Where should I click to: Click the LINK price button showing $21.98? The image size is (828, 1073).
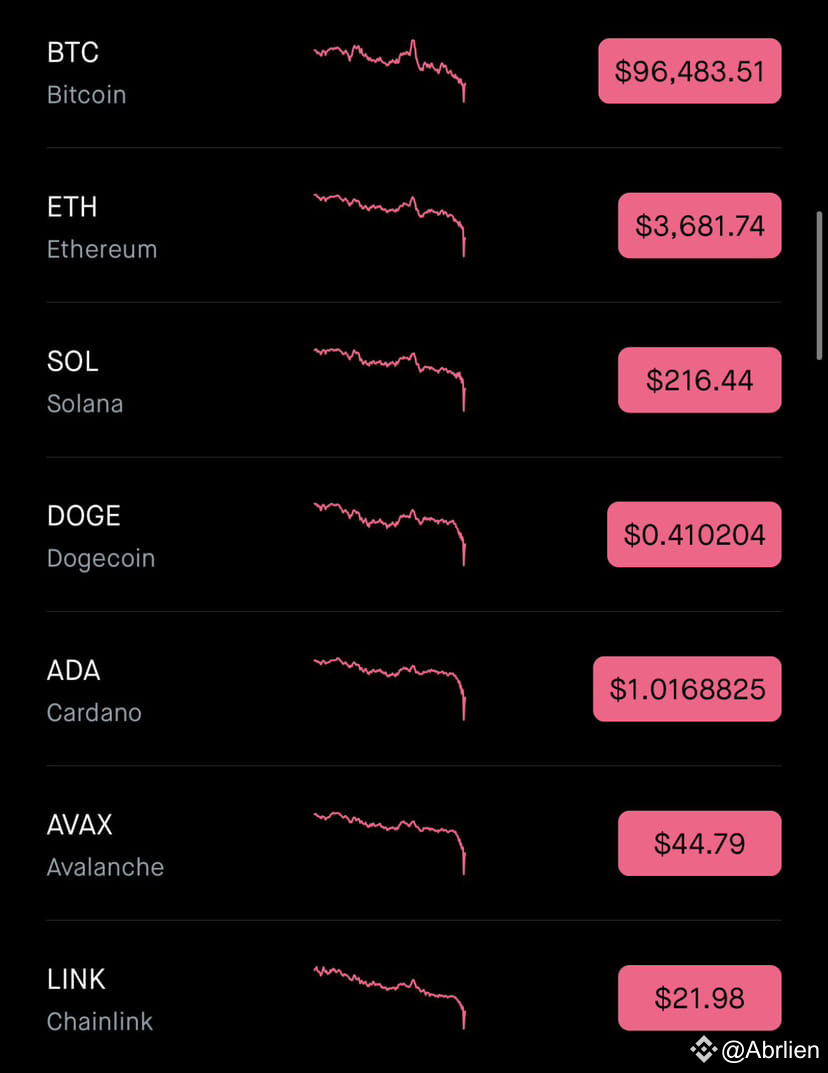pos(700,997)
